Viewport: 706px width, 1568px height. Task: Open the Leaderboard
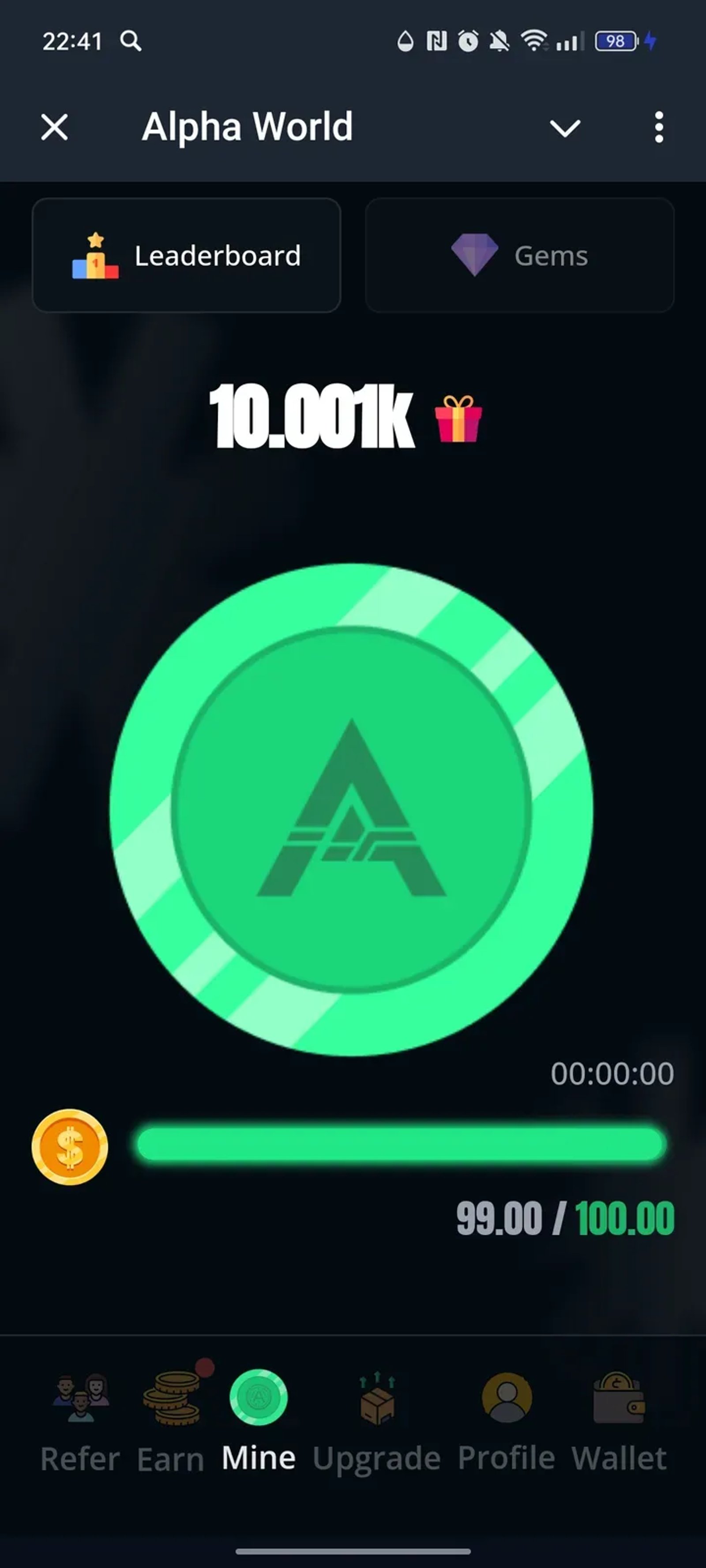click(x=186, y=255)
